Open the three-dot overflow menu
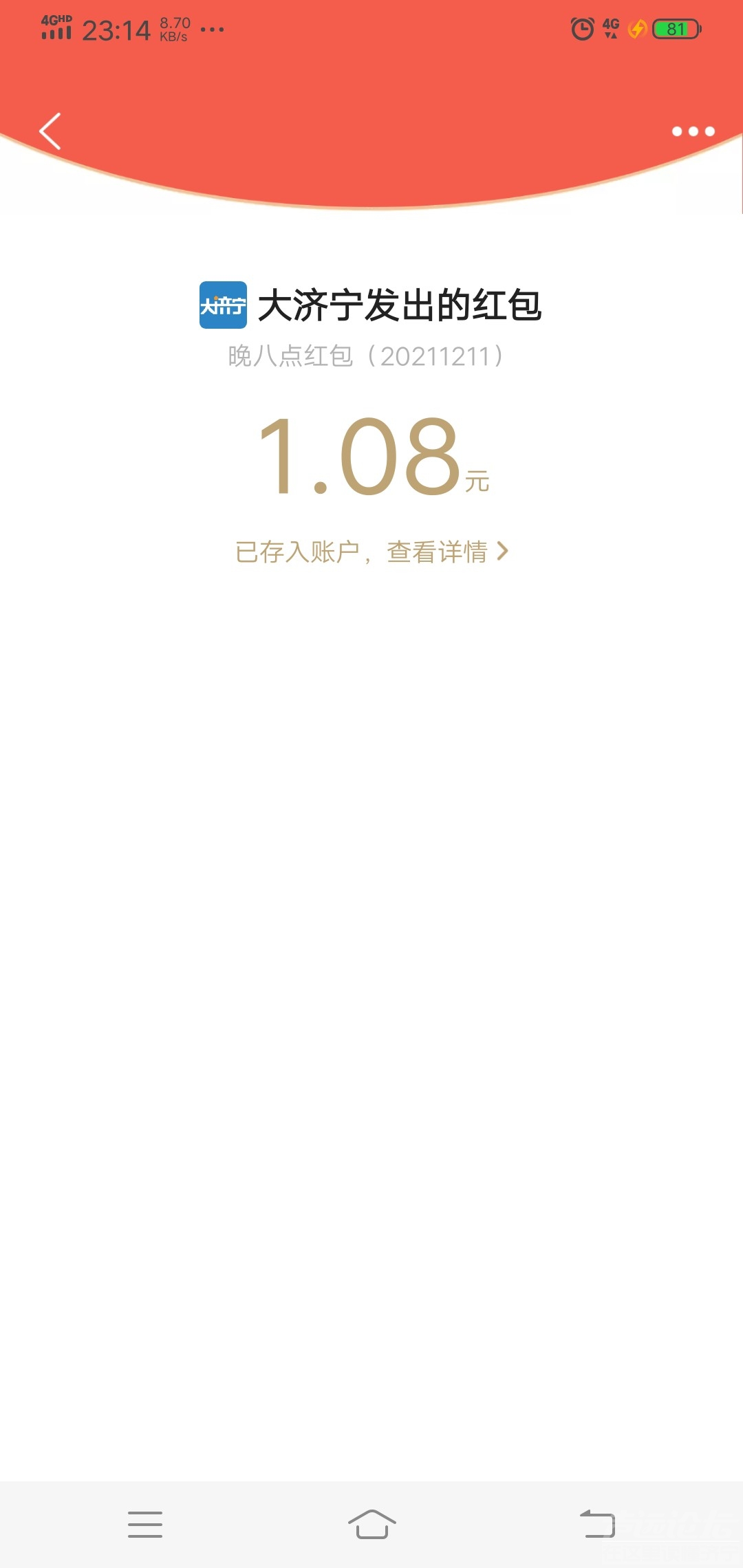 click(693, 131)
